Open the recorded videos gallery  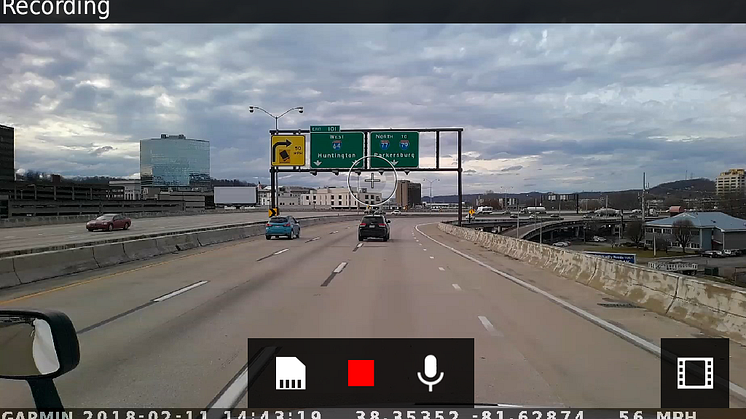695,373
